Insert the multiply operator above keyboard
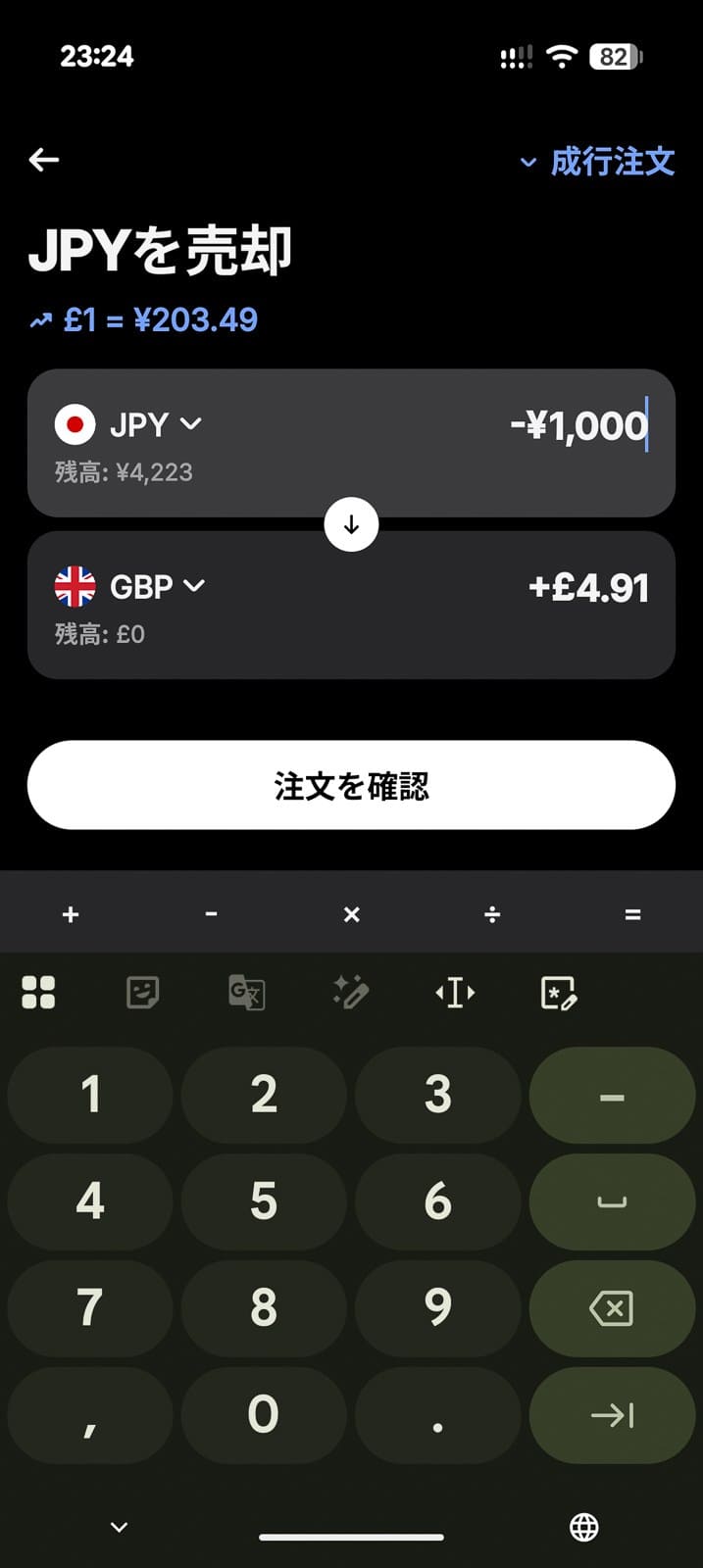This screenshot has height=1568, width=703. (351, 914)
